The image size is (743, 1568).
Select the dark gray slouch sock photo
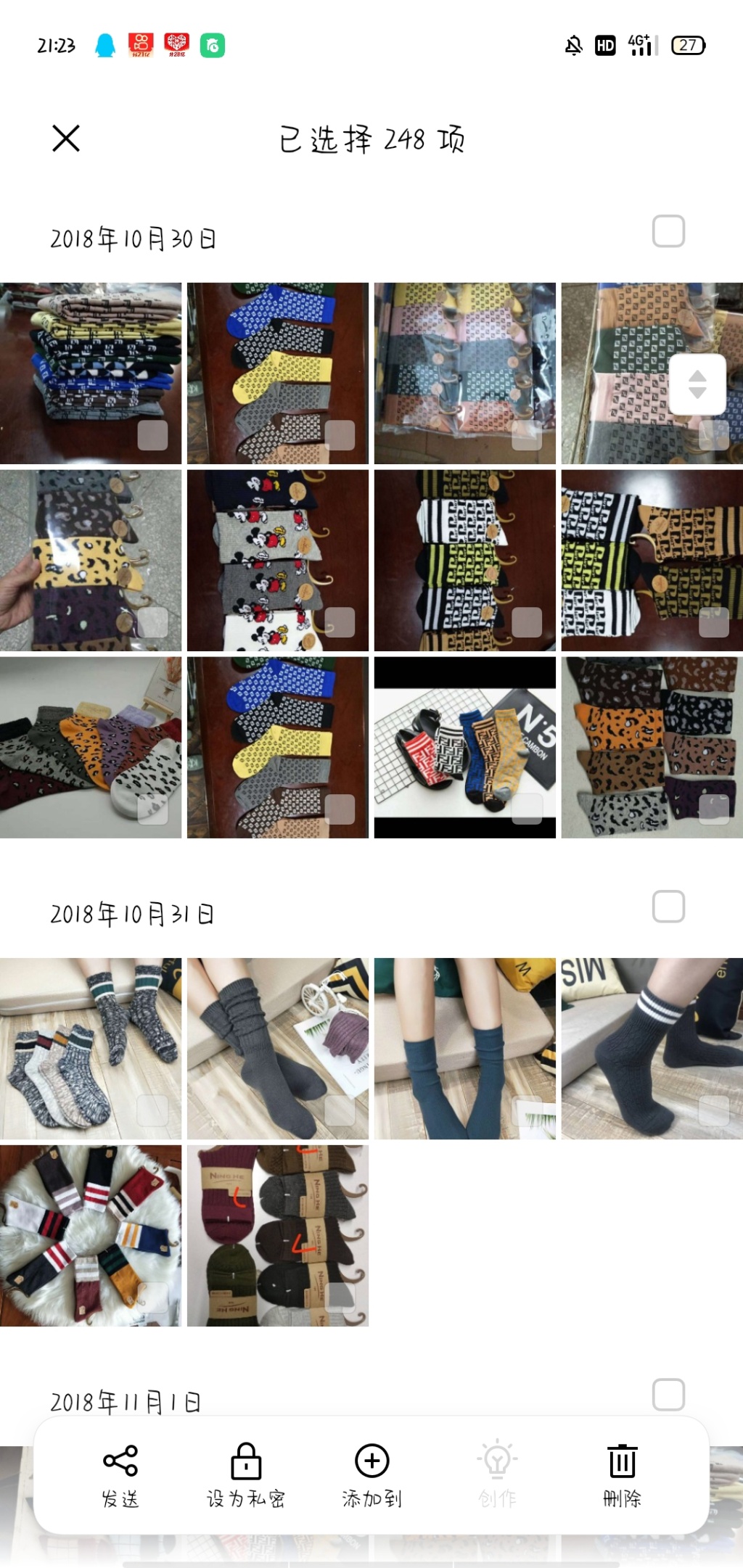click(278, 1049)
